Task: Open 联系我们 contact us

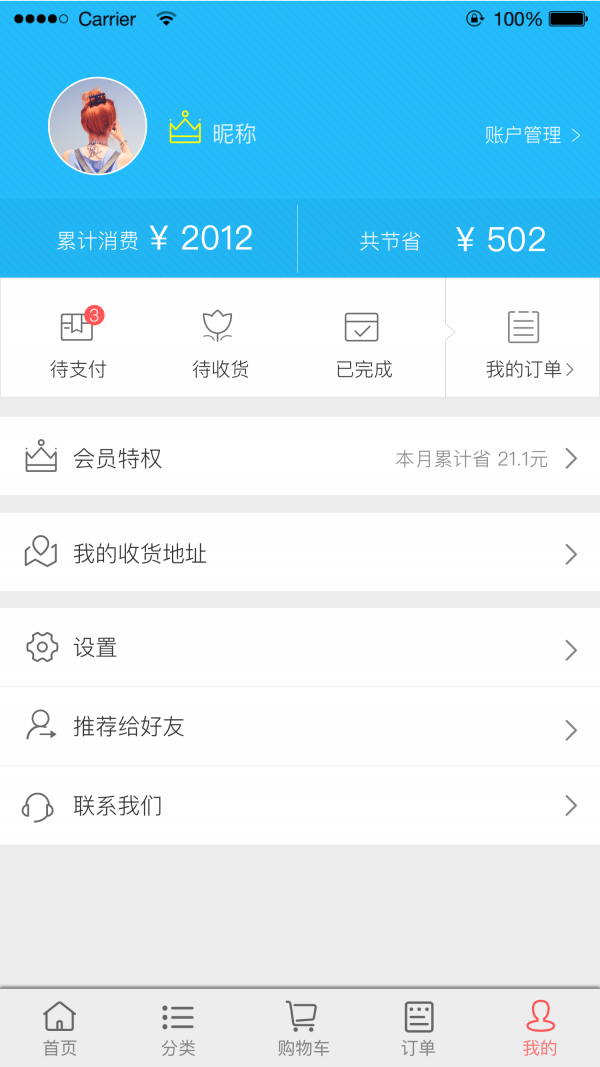Action: (x=300, y=806)
